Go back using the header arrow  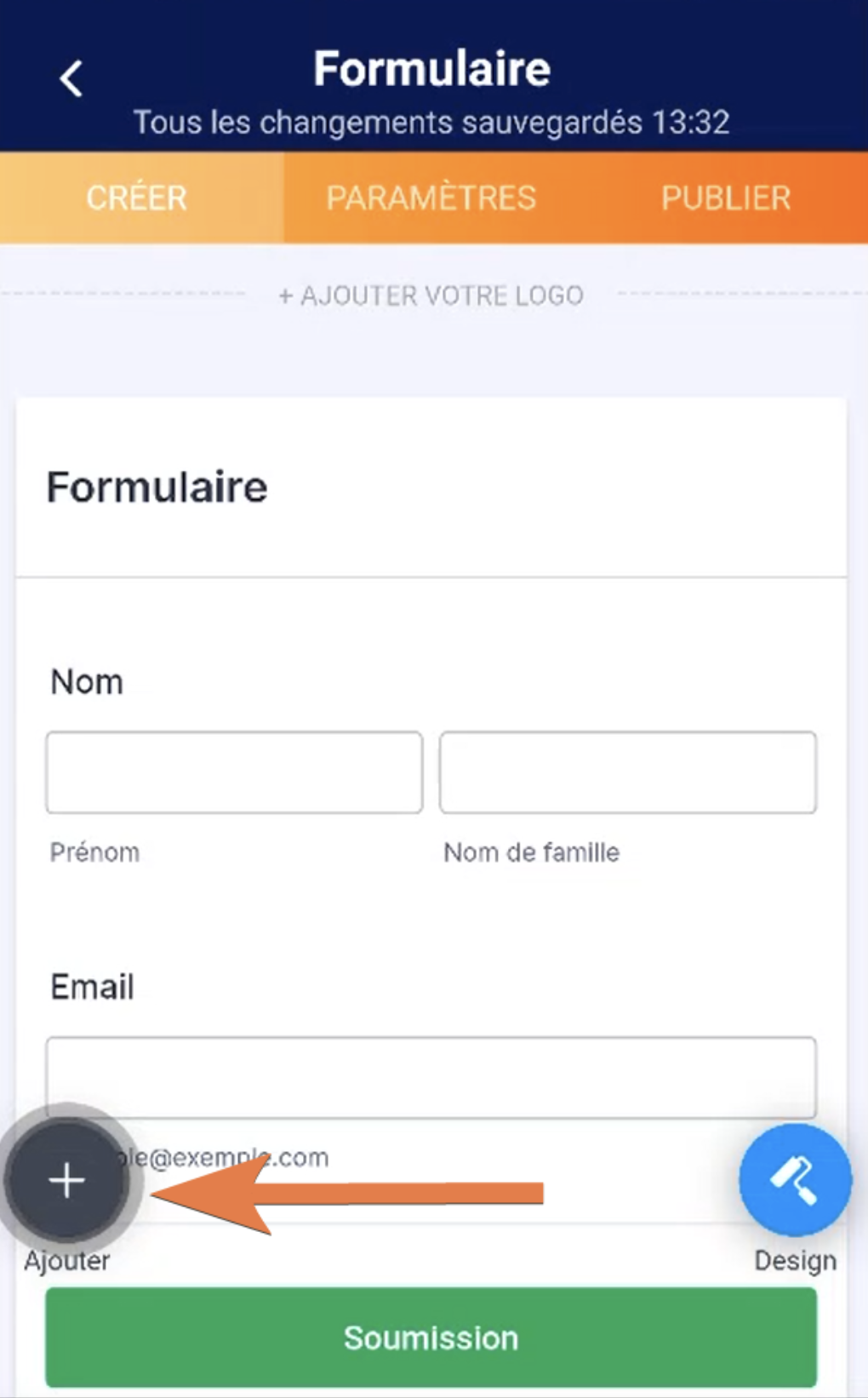point(71,79)
